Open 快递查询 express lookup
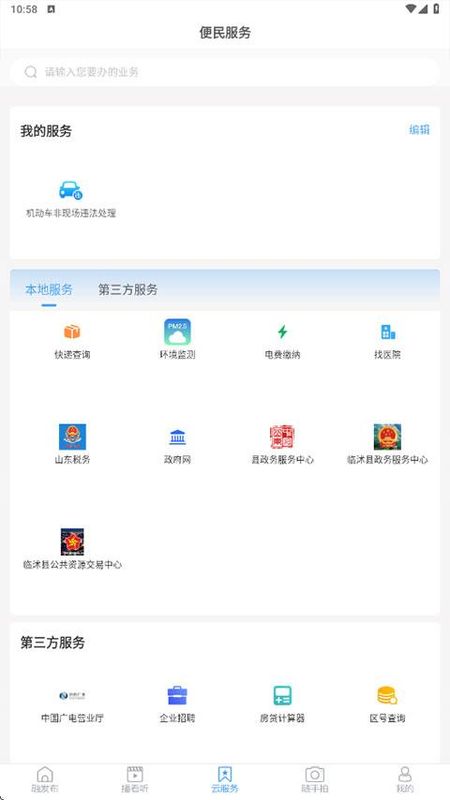Image resolution: width=450 pixels, height=800 pixels. tap(72, 341)
